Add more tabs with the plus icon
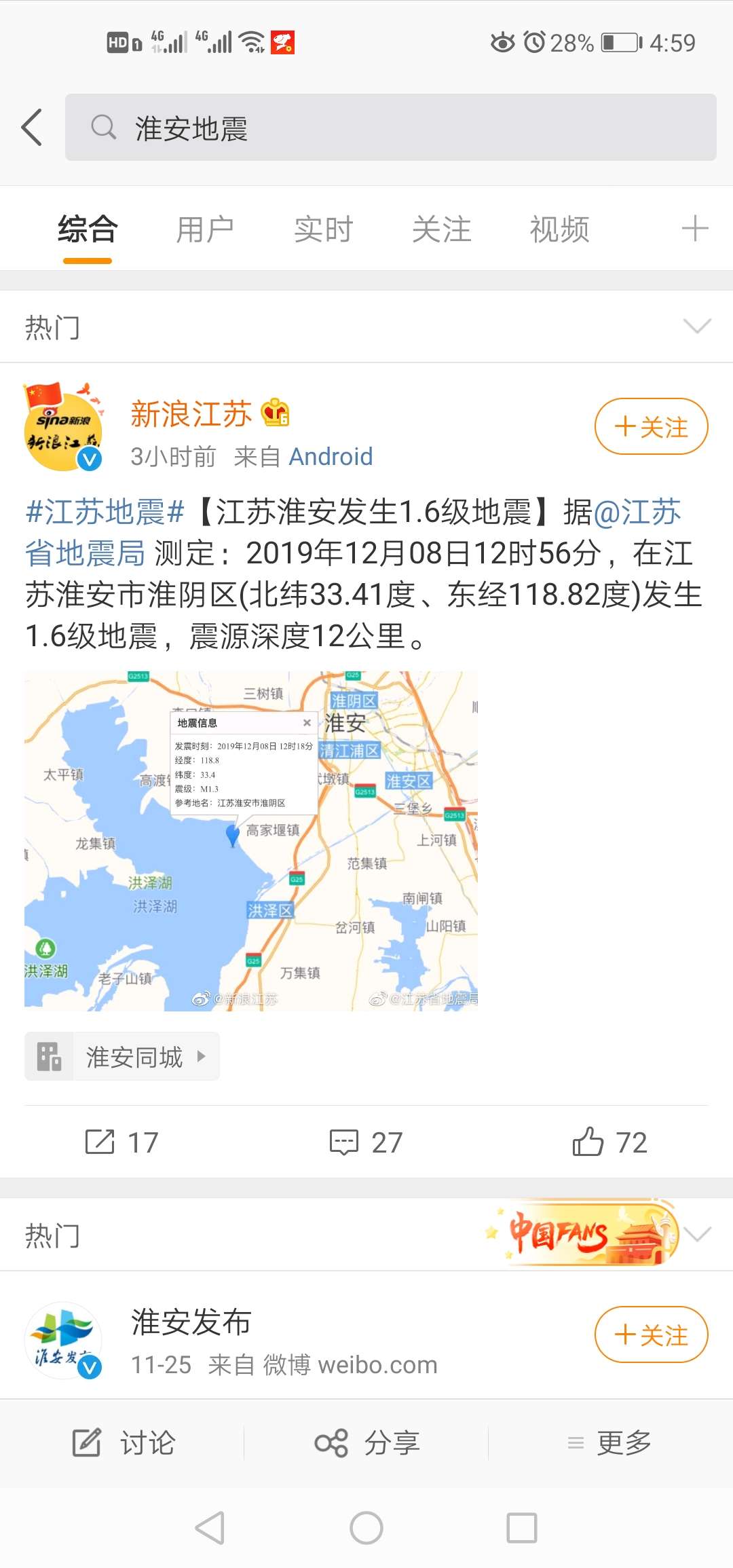The image size is (733, 1568). coord(695,229)
